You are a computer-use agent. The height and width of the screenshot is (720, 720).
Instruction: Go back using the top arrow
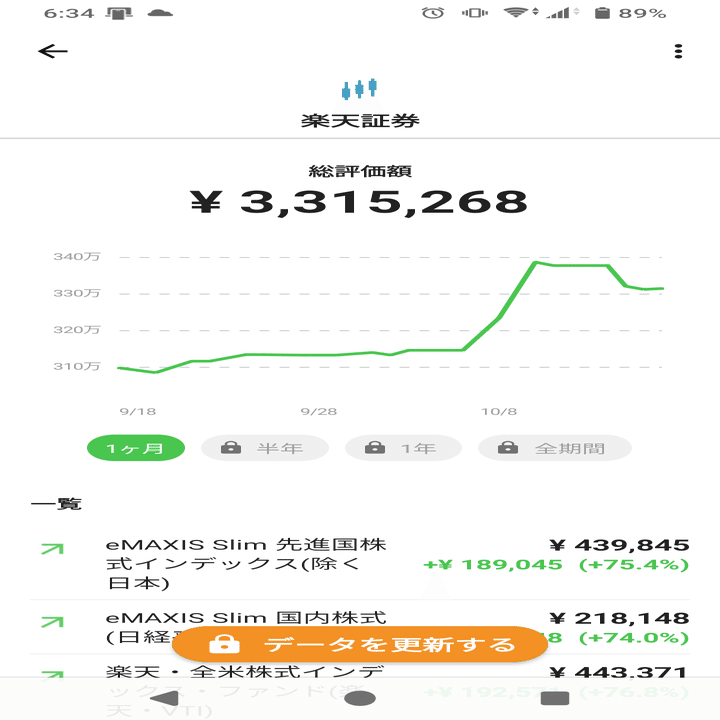tap(53, 52)
